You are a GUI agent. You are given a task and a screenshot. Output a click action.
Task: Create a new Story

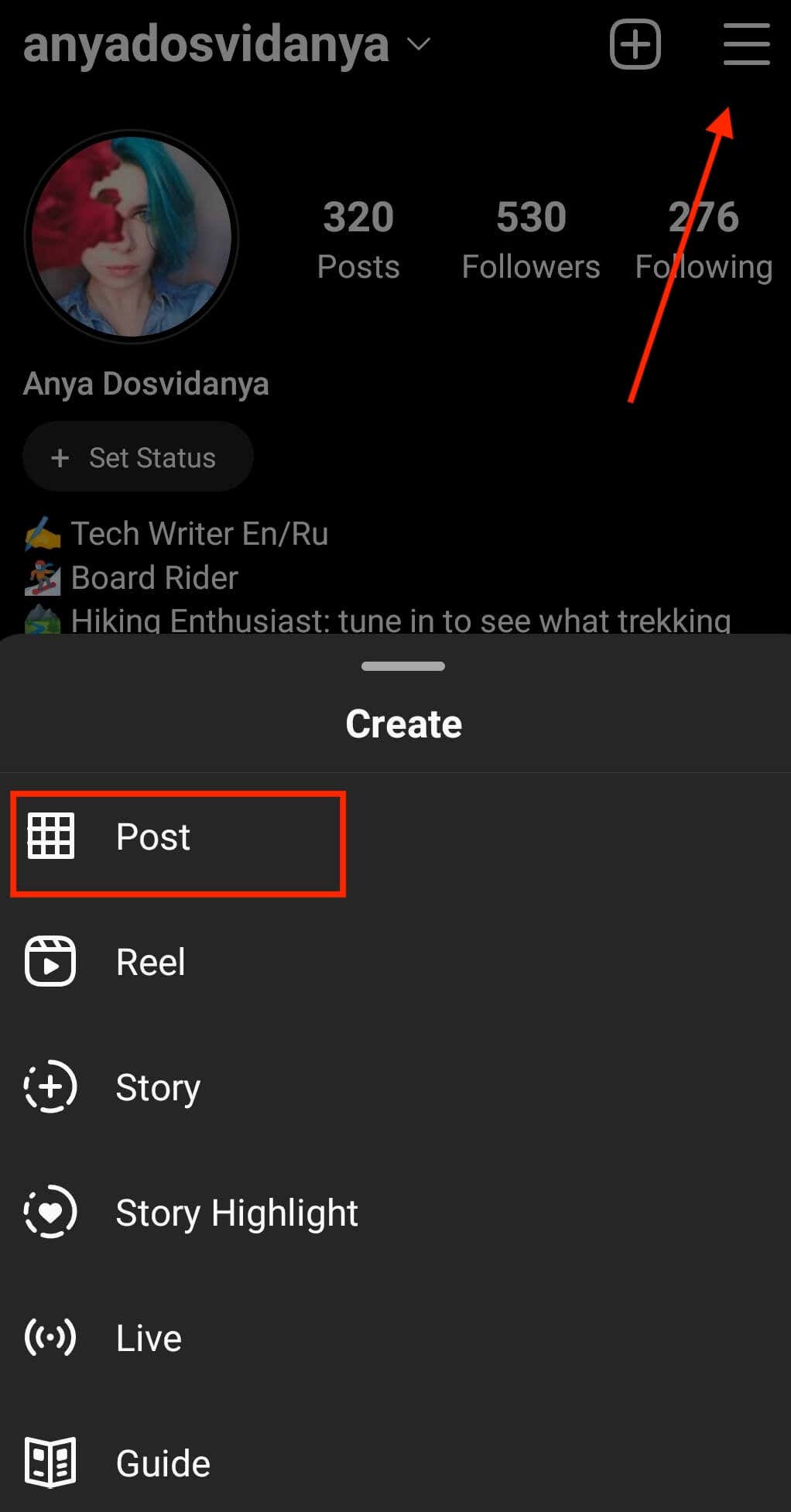pos(158,1087)
